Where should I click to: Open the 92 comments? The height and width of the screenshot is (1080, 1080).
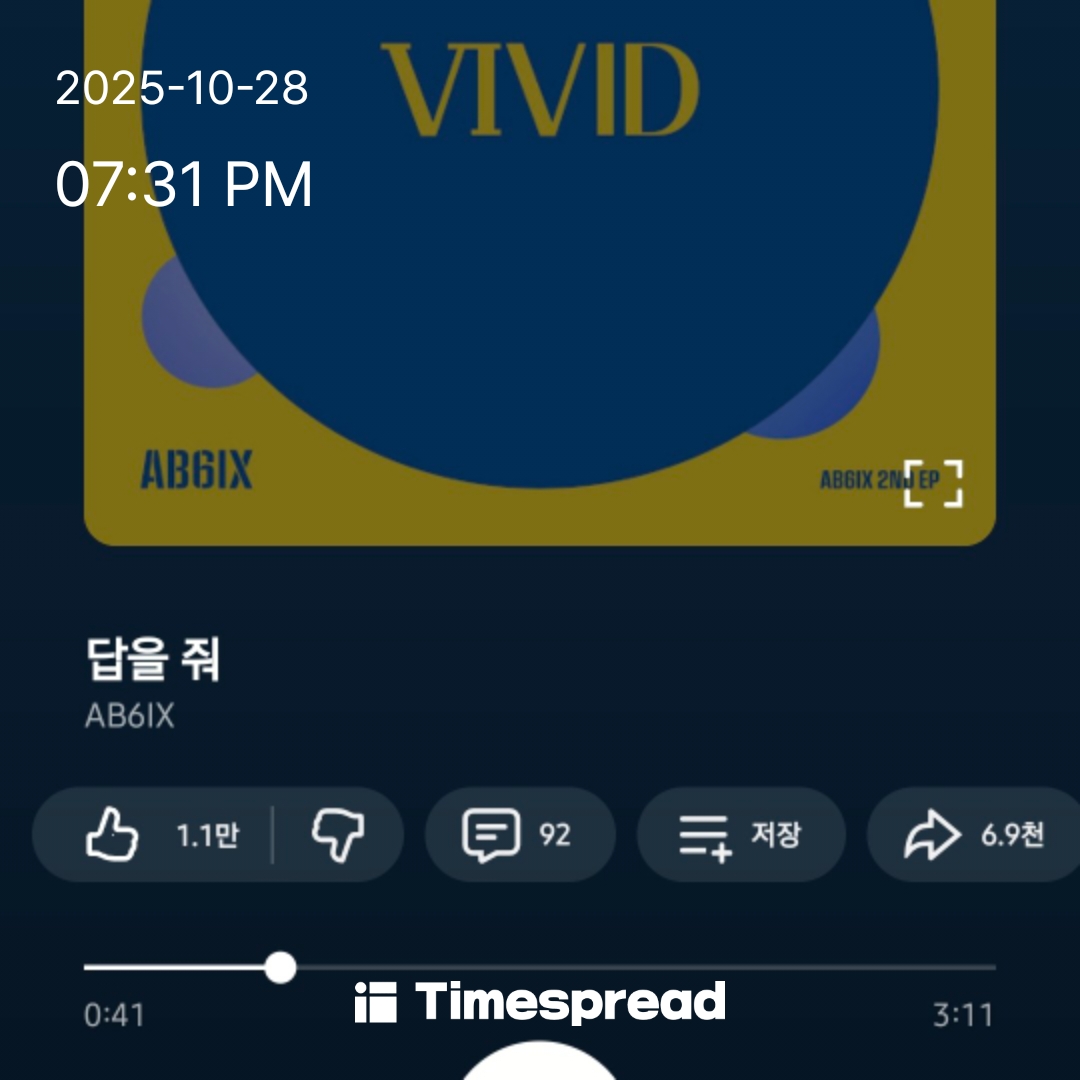point(519,835)
